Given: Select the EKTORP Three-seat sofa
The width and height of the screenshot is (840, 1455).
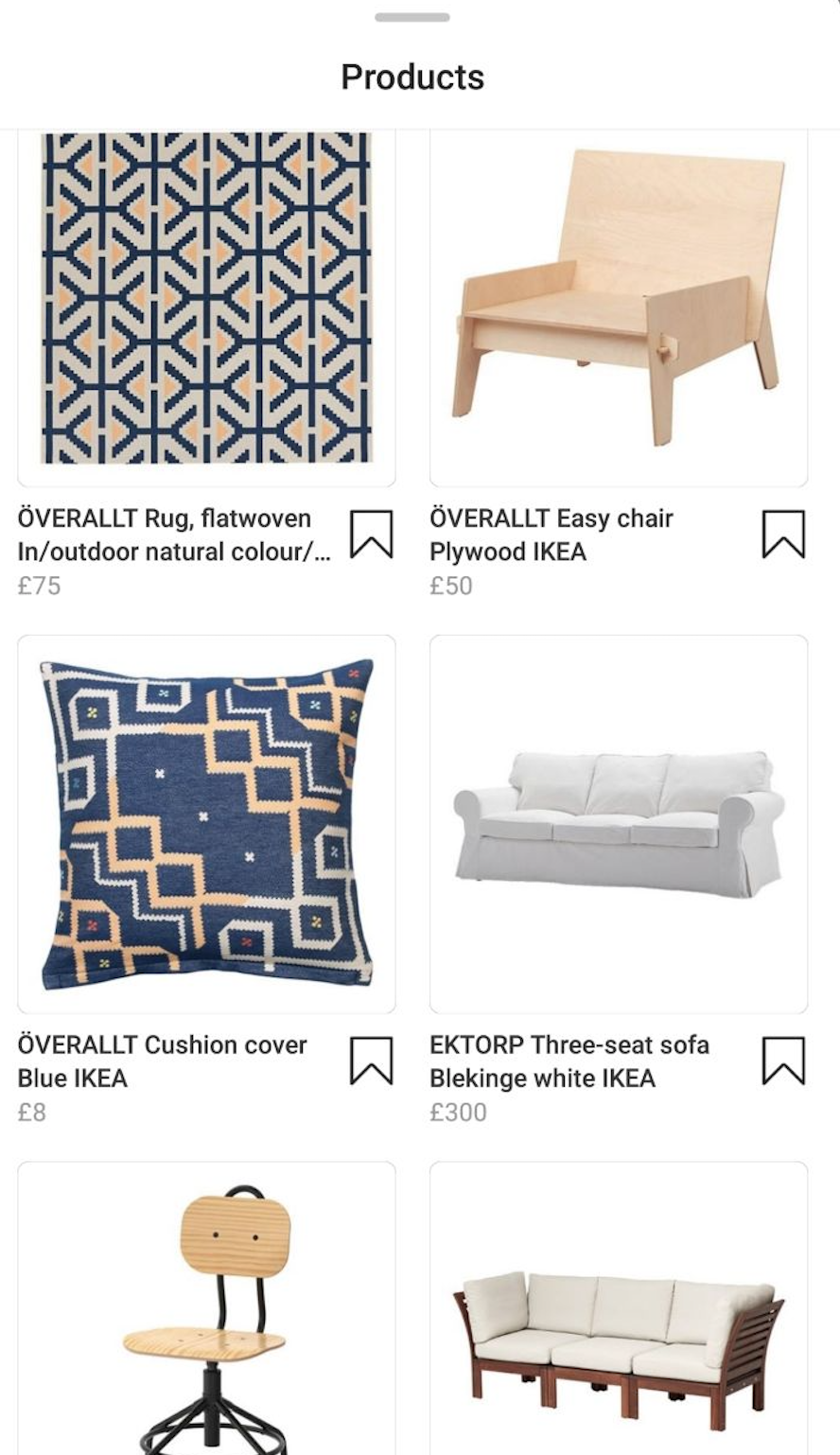Looking at the screenshot, I should tap(619, 823).
